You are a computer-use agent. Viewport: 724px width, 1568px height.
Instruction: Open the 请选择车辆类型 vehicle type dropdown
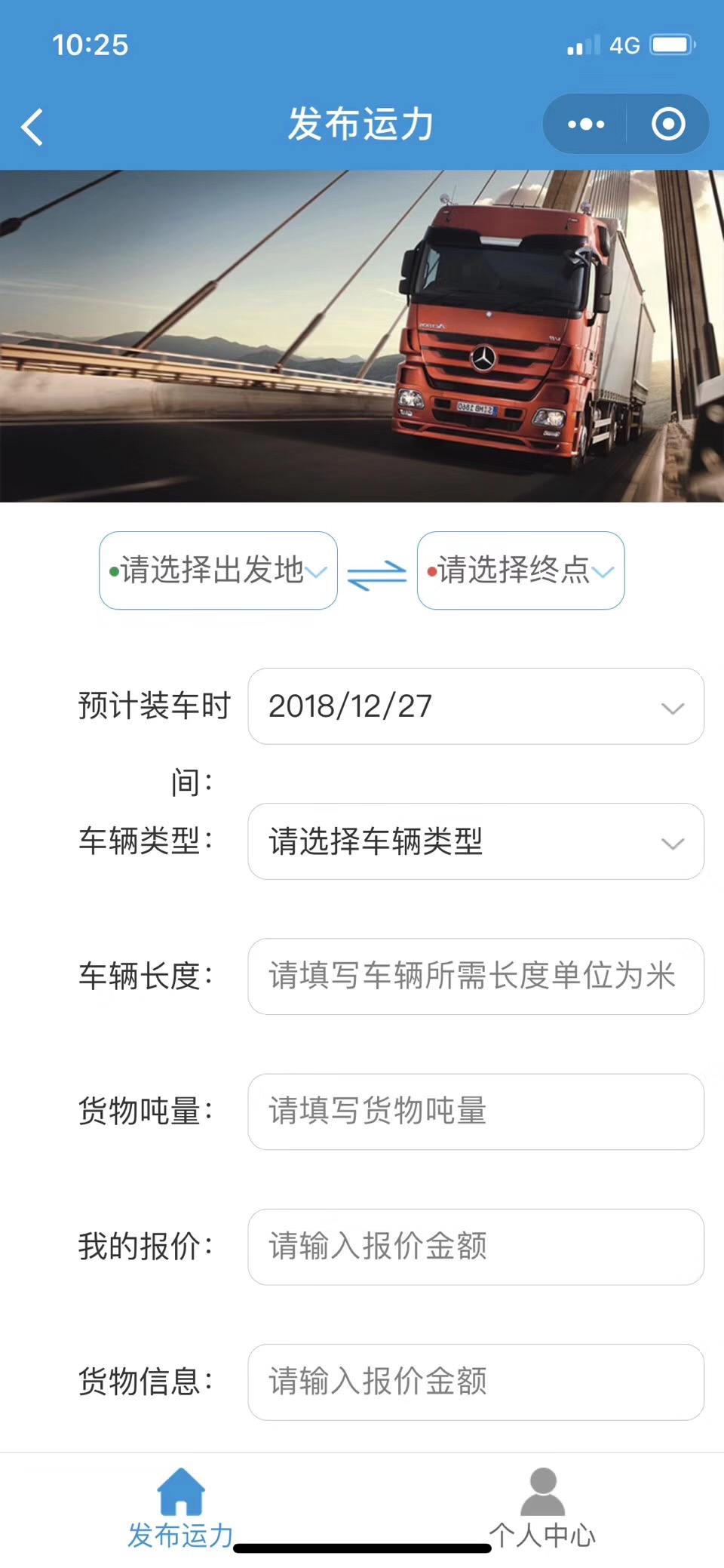475,841
